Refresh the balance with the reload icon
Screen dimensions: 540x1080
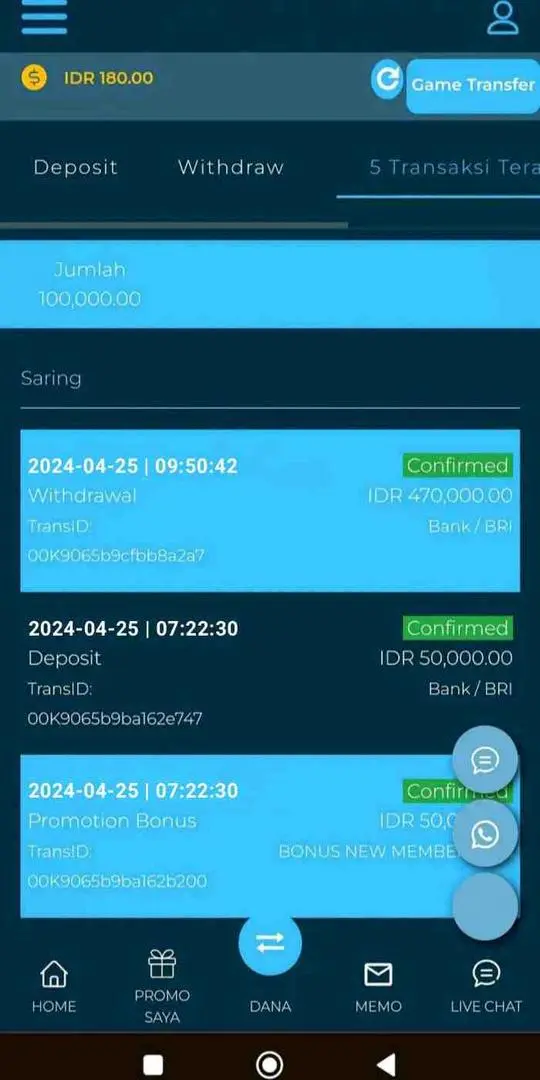click(388, 79)
